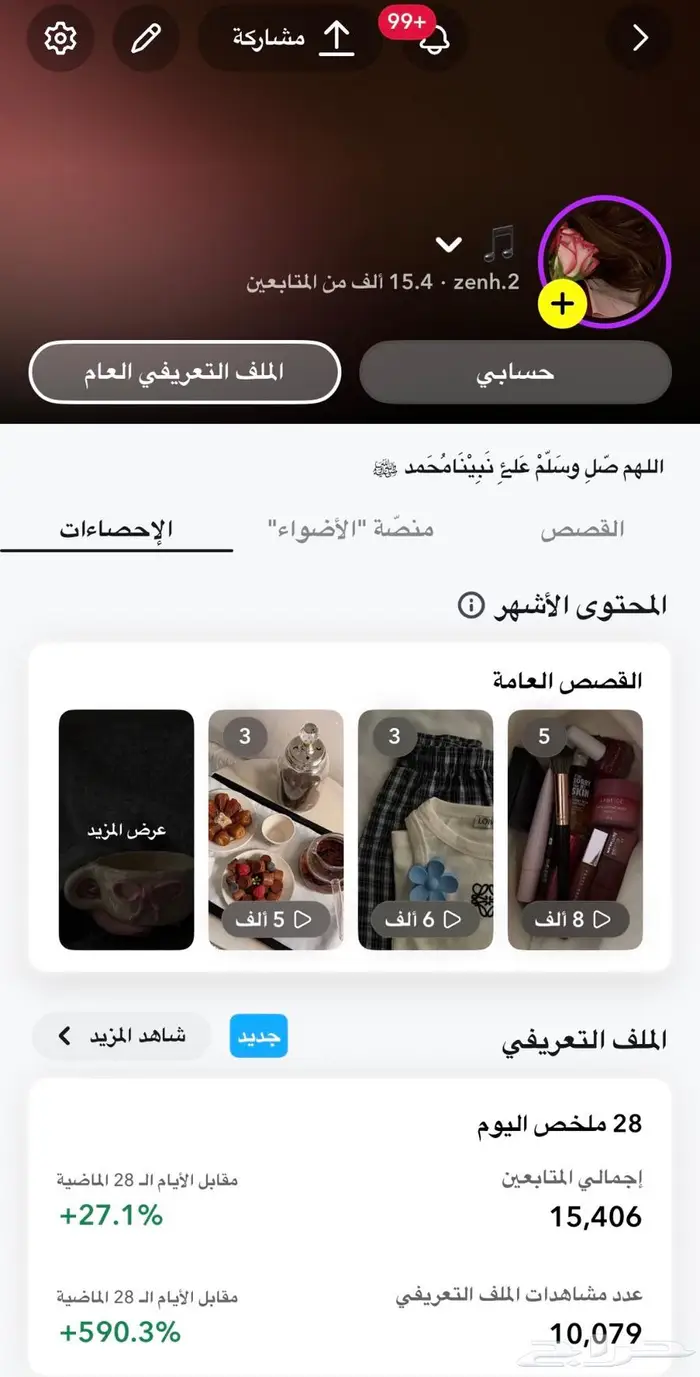
Task: Expand the profile dropdown chevron
Action: 449,244
